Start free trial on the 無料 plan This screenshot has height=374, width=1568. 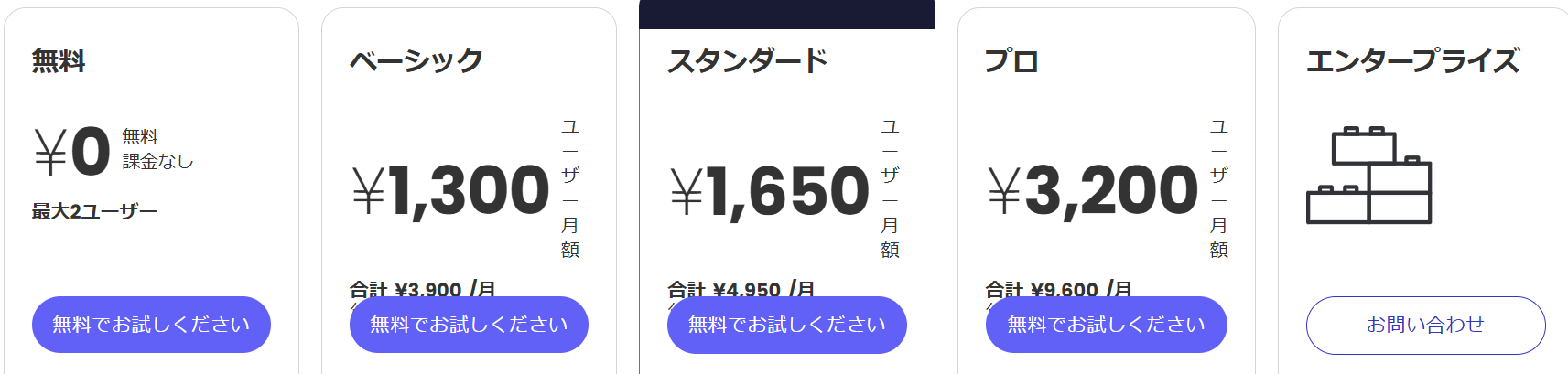pos(151,325)
